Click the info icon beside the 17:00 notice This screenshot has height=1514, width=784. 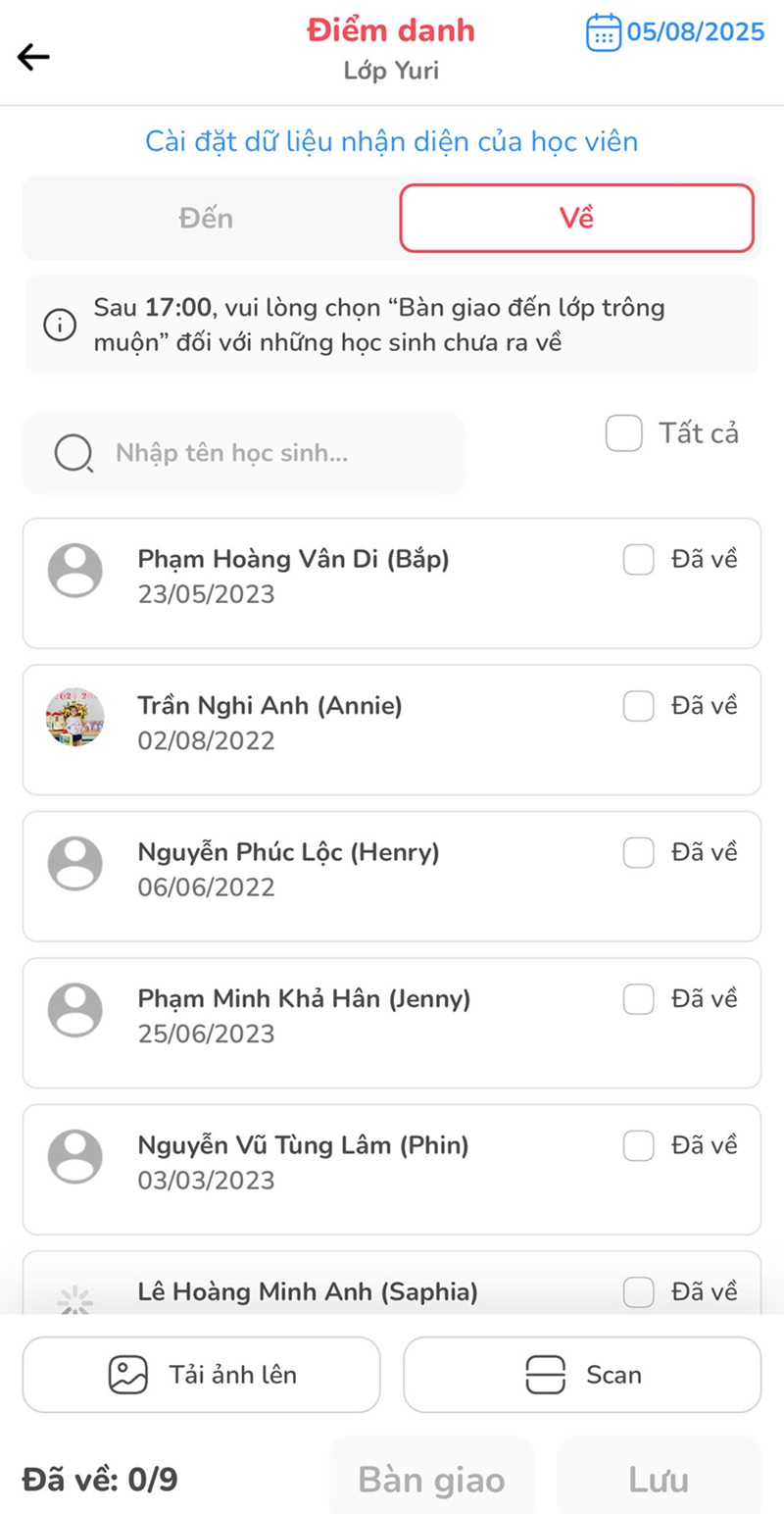click(x=60, y=325)
